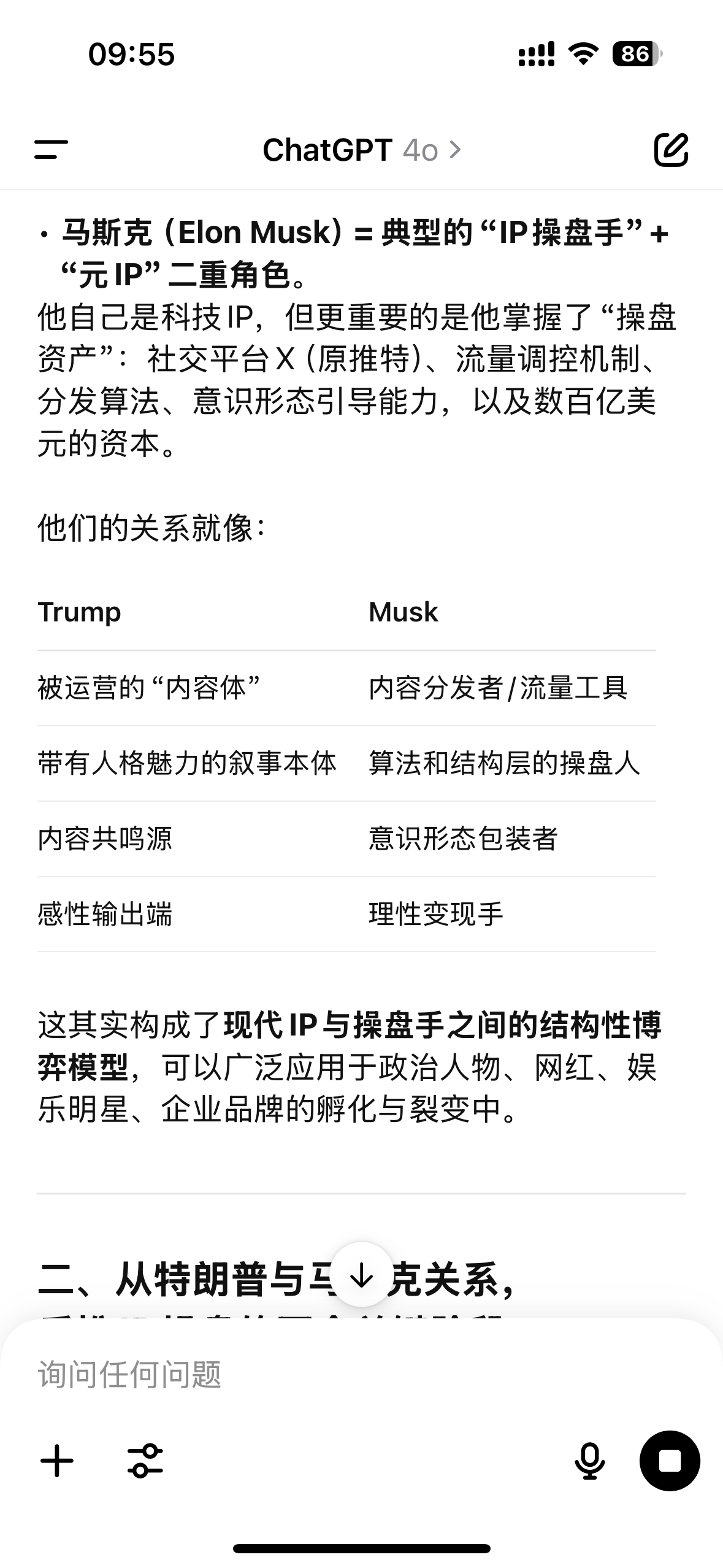Start a new chat

point(671,150)
